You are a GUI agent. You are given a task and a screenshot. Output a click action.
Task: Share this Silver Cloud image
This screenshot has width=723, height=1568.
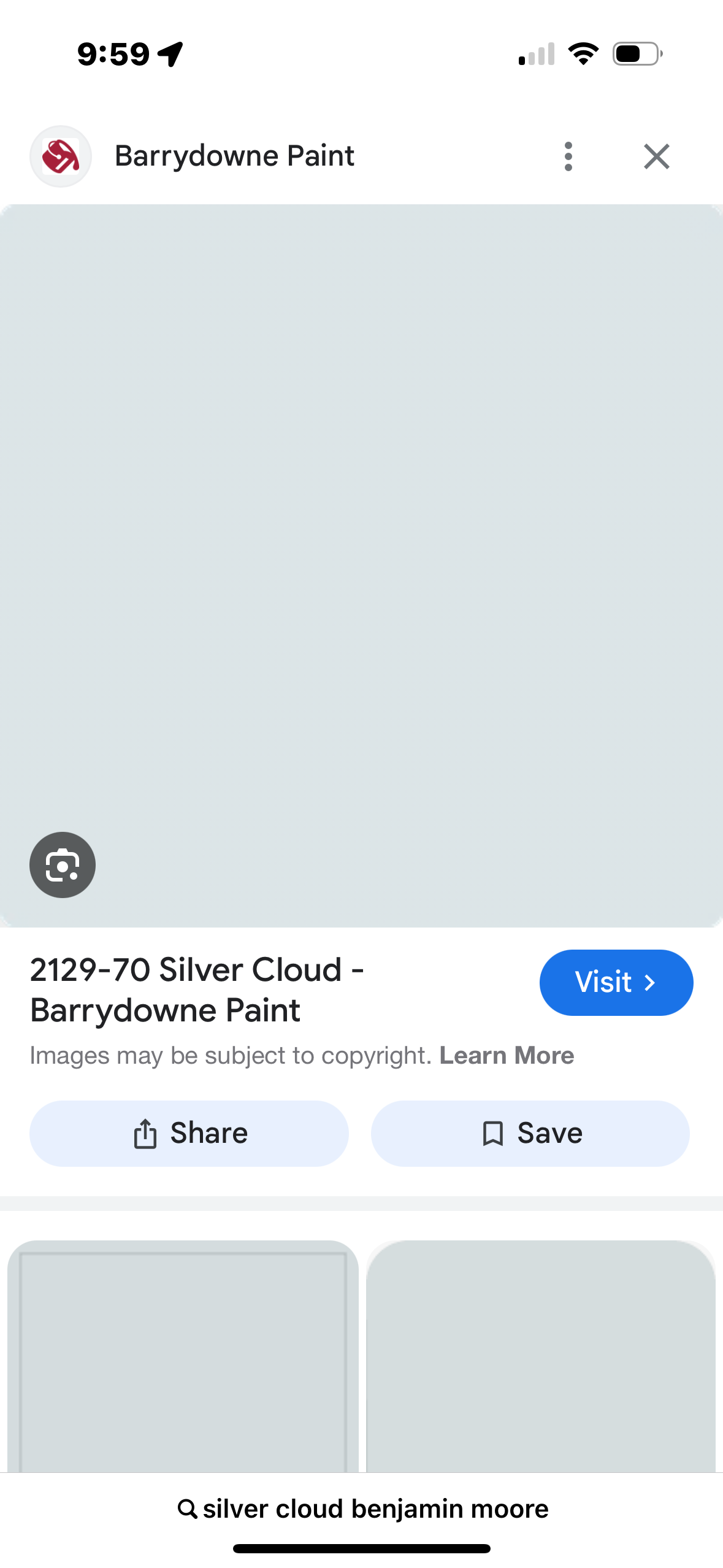pos(189,1134)
